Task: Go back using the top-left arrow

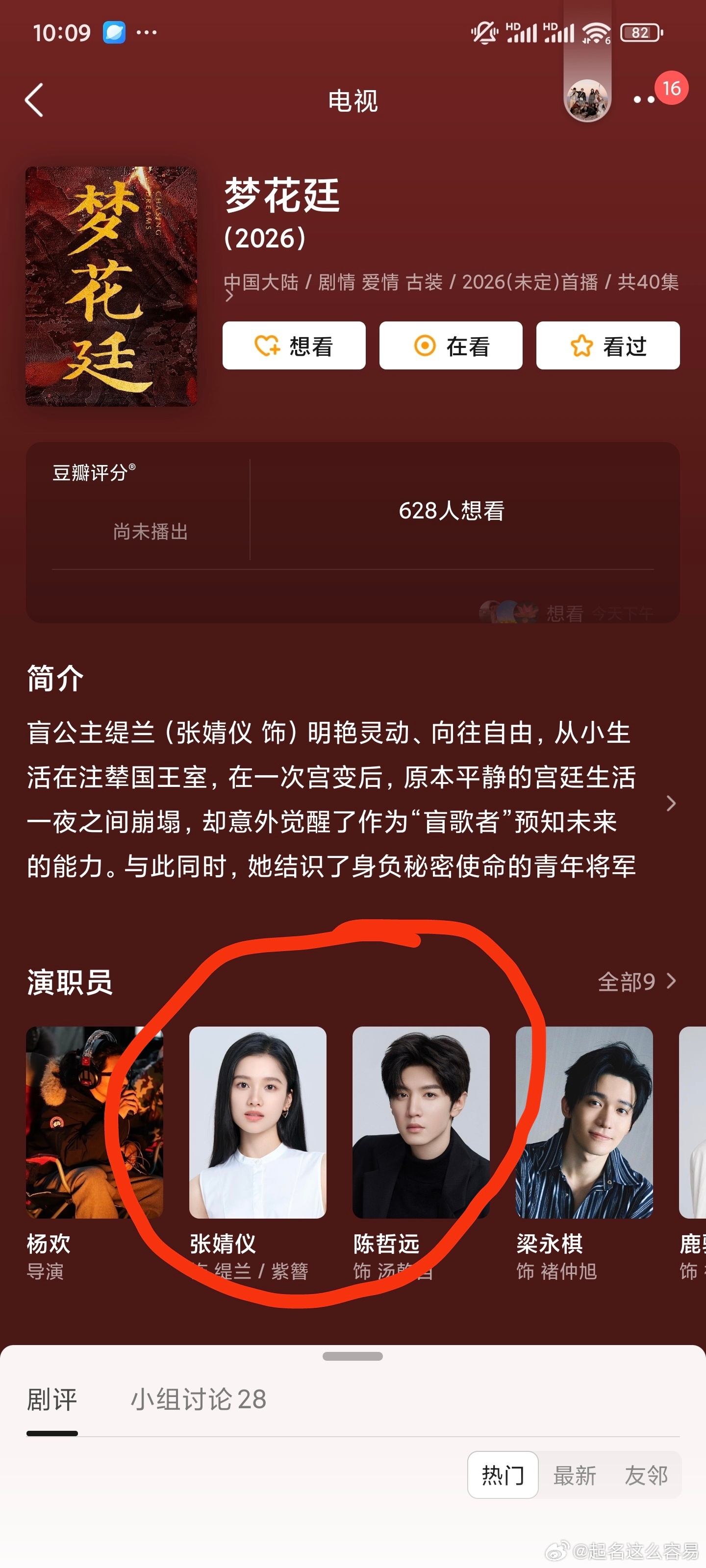Action: tap(34, 100)
